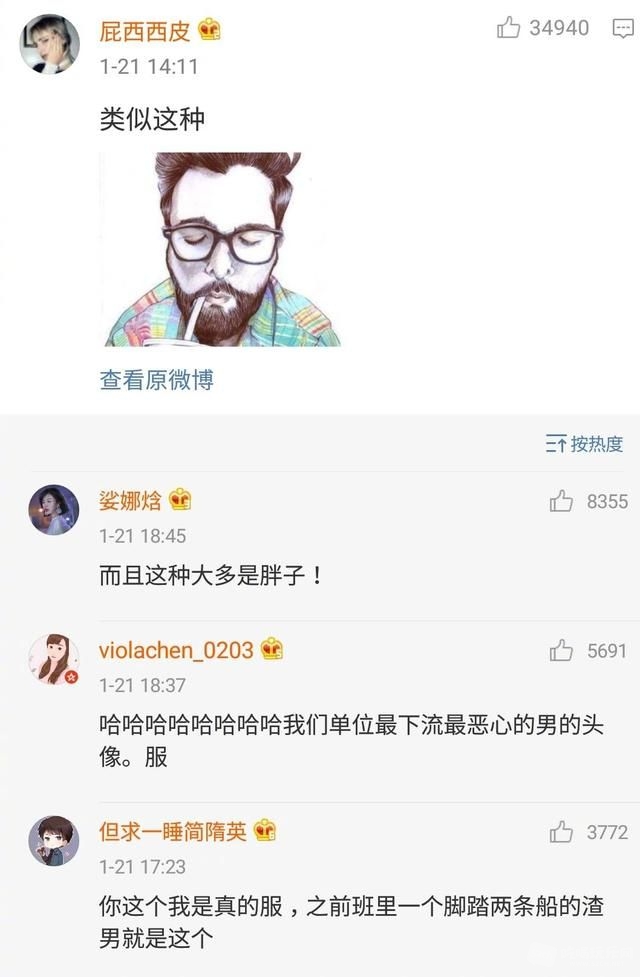Open the bearded man image in the post

[221, 249]
